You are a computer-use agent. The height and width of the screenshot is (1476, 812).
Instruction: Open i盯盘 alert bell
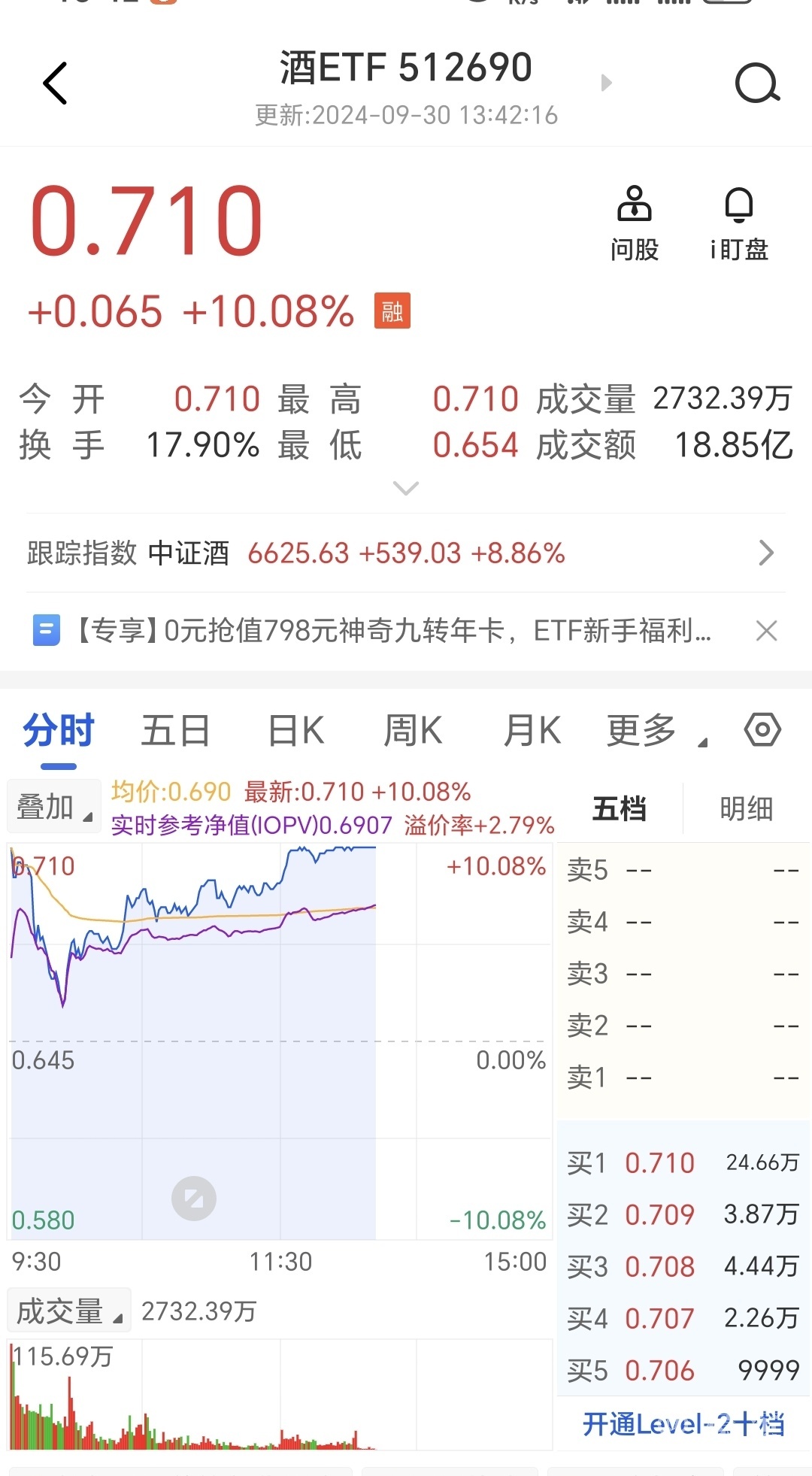tap(739, 223)
